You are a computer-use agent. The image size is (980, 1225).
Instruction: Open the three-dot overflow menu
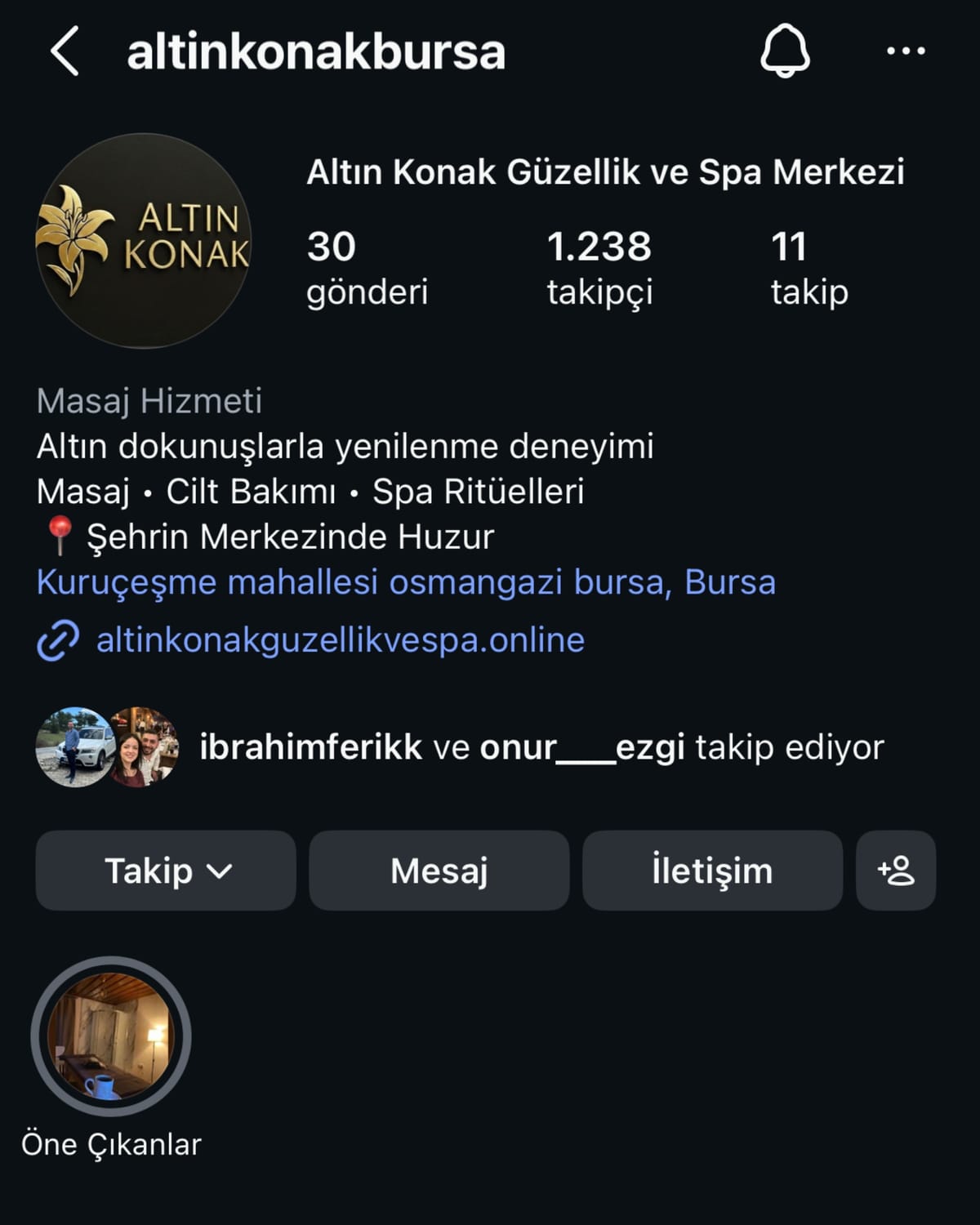pos(906,51)
